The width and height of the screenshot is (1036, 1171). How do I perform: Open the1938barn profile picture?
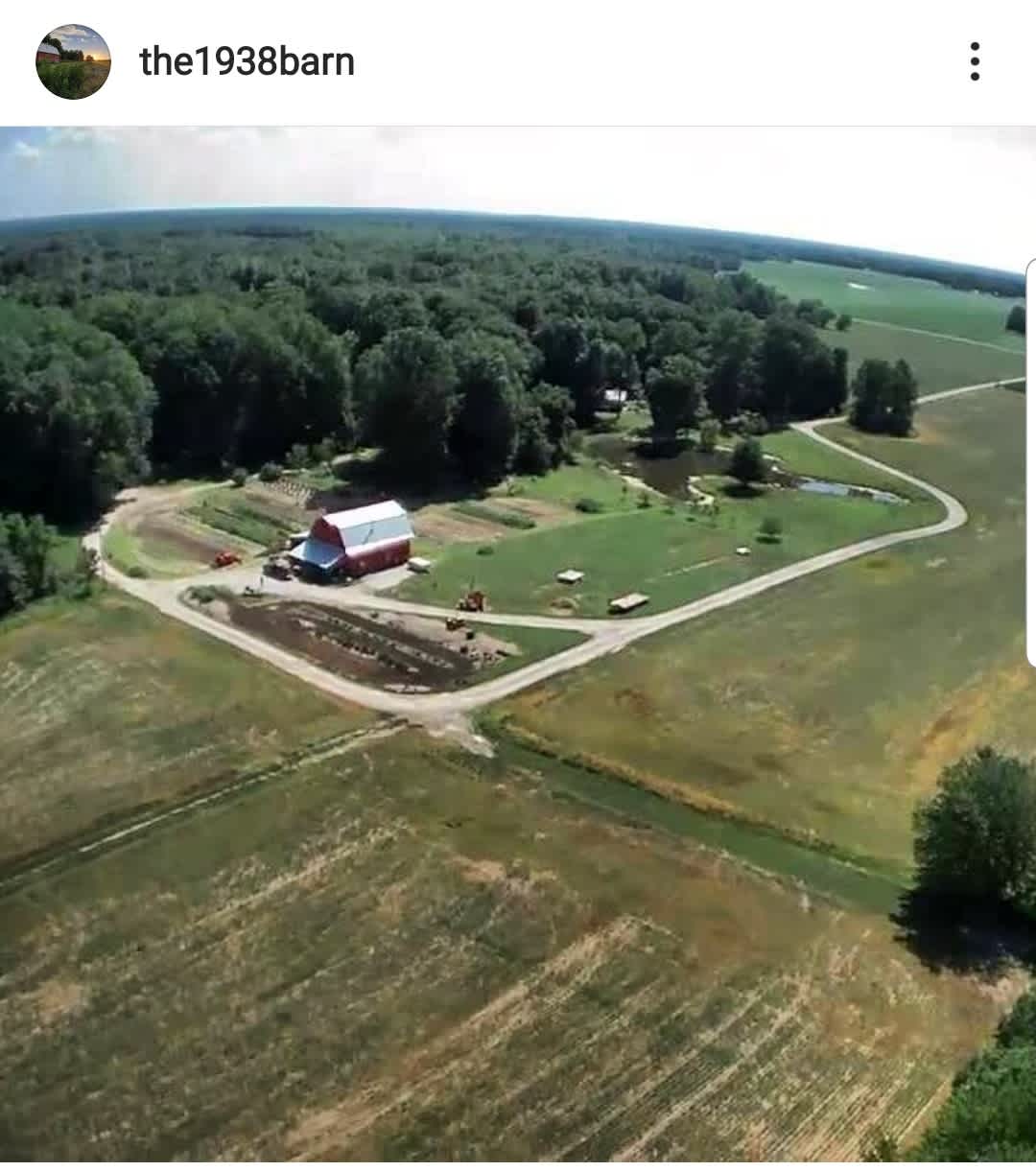tap(73, 62)
